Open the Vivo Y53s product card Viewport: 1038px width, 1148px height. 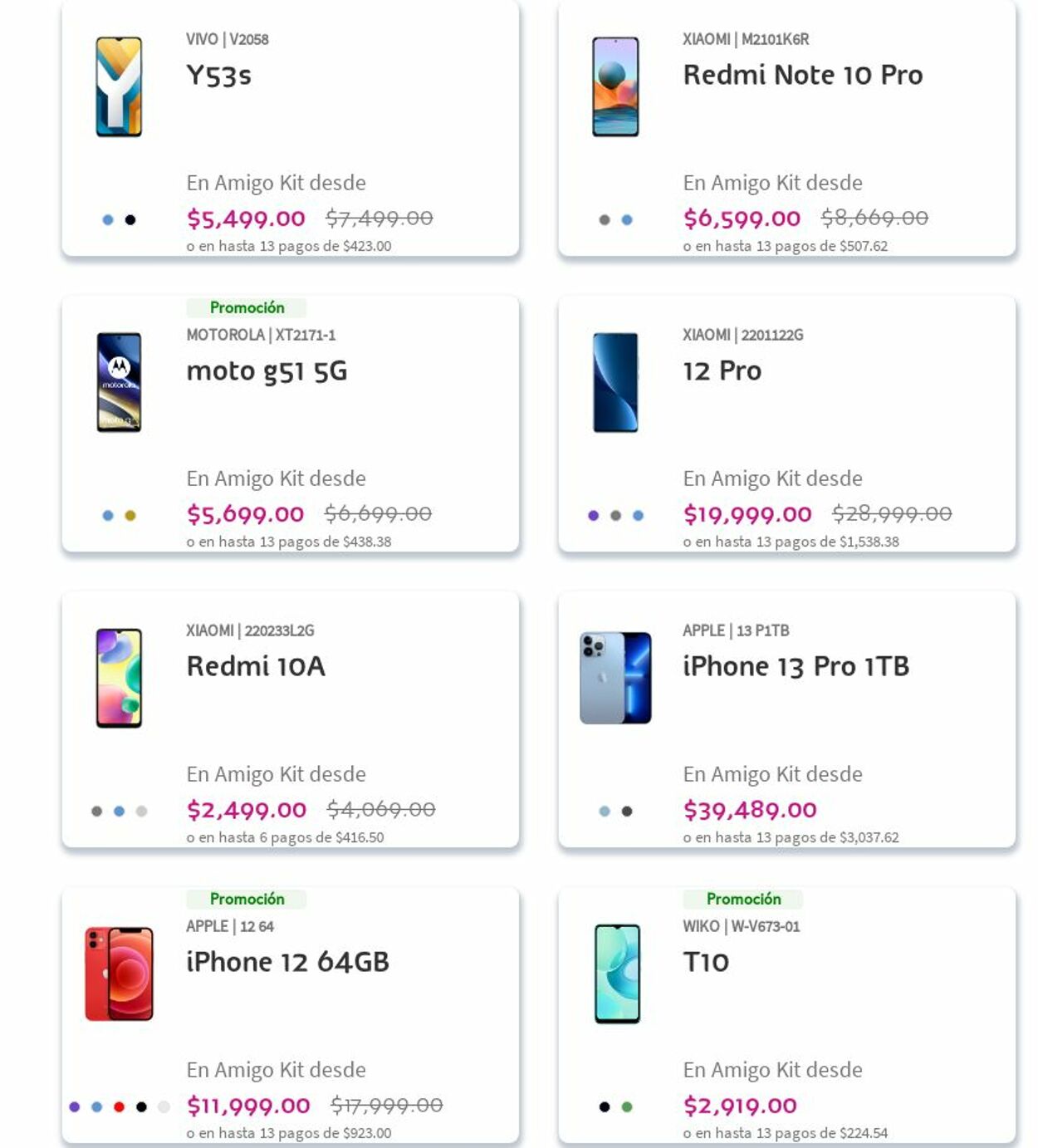[x=218, y=76]
